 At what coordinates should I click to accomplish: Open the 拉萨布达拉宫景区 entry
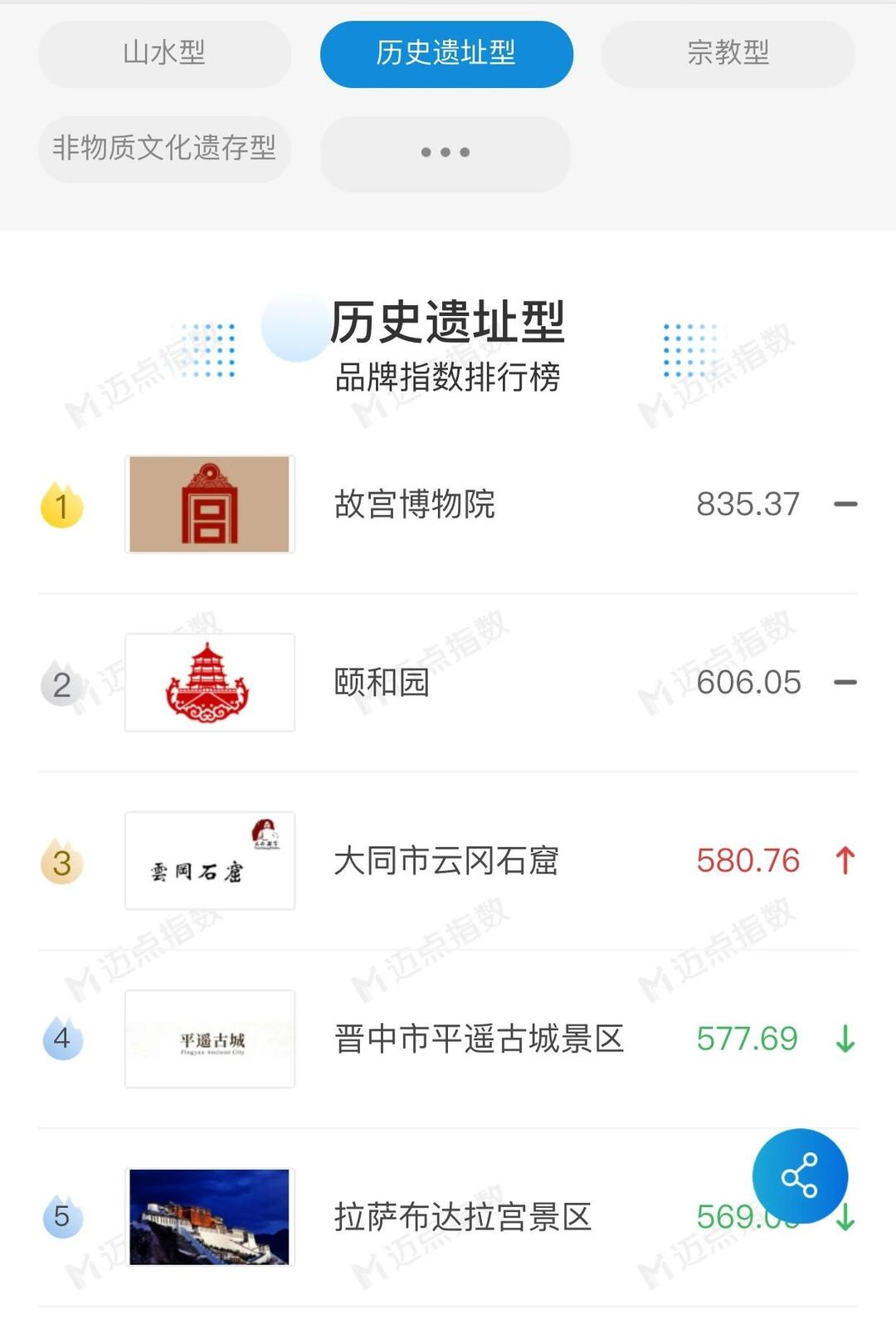pyautogui.click(x=462, y=1217)
